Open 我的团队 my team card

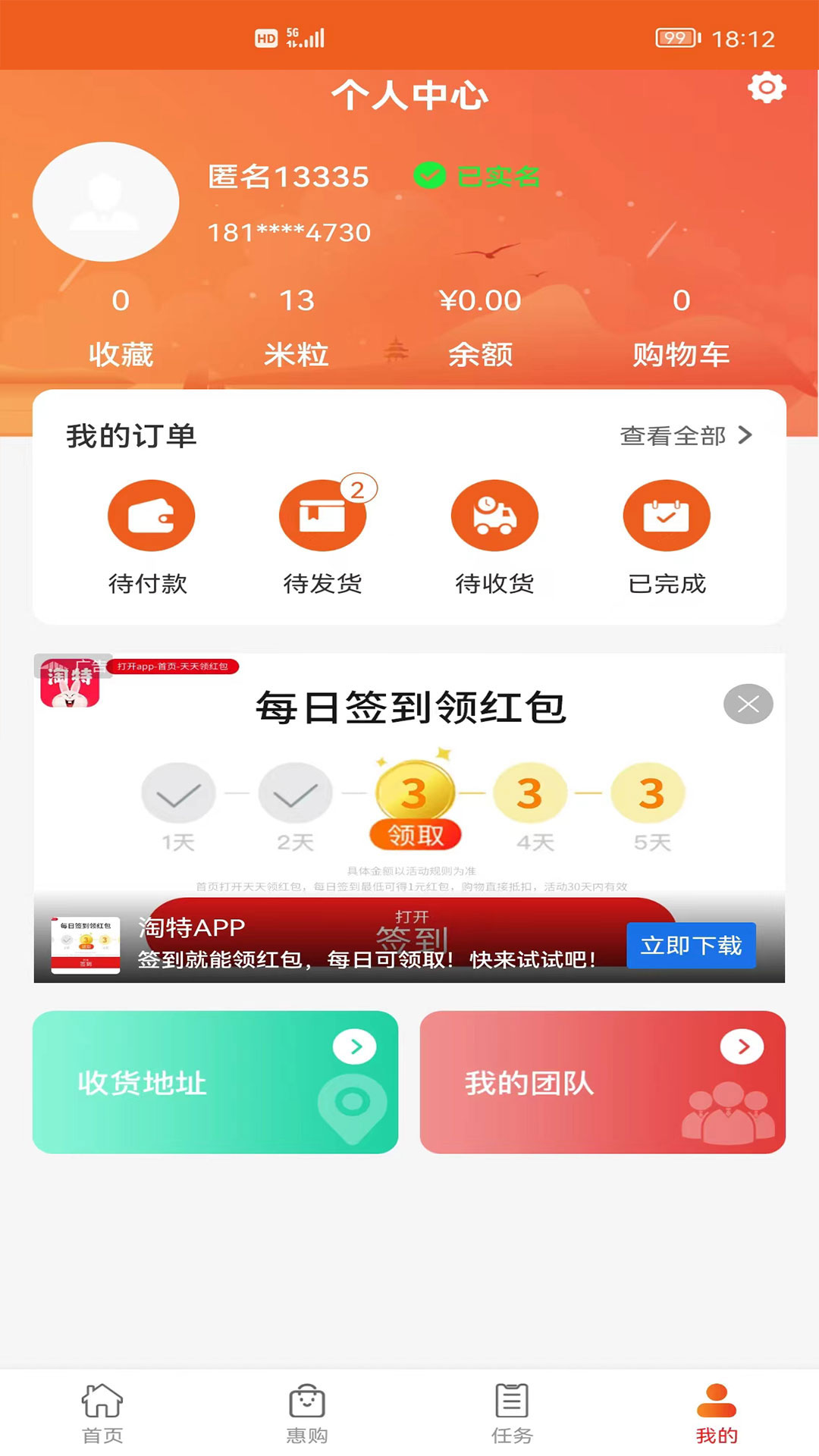tap(602, 1082)
